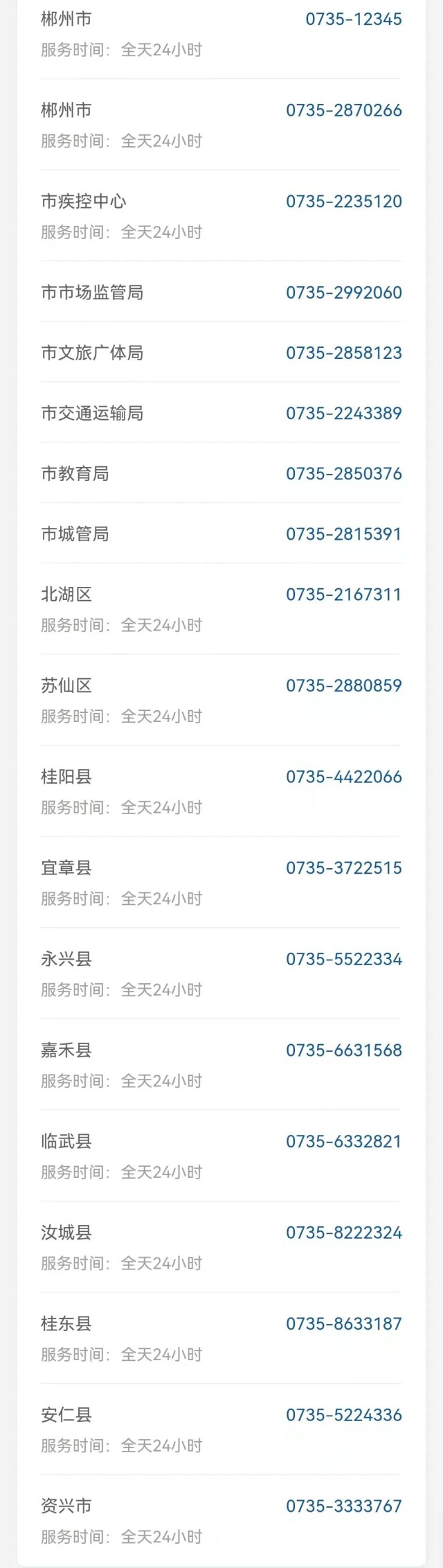This screenshot has height=1568, width=443.
Task: Call 临武县 at 0735-6332821
Action: (x=343, y=1141)
